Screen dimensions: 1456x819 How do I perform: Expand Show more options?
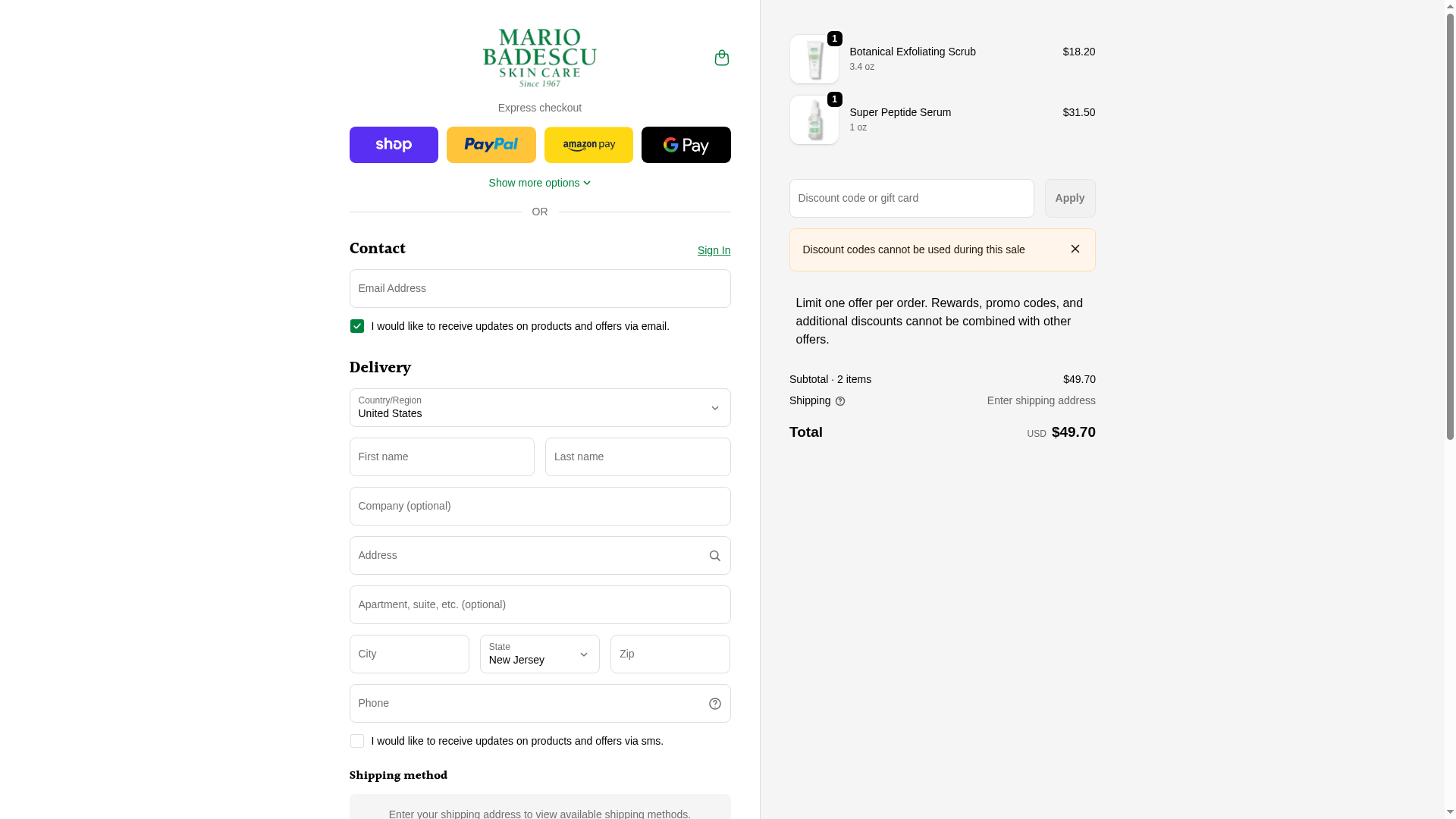point(539,183)
